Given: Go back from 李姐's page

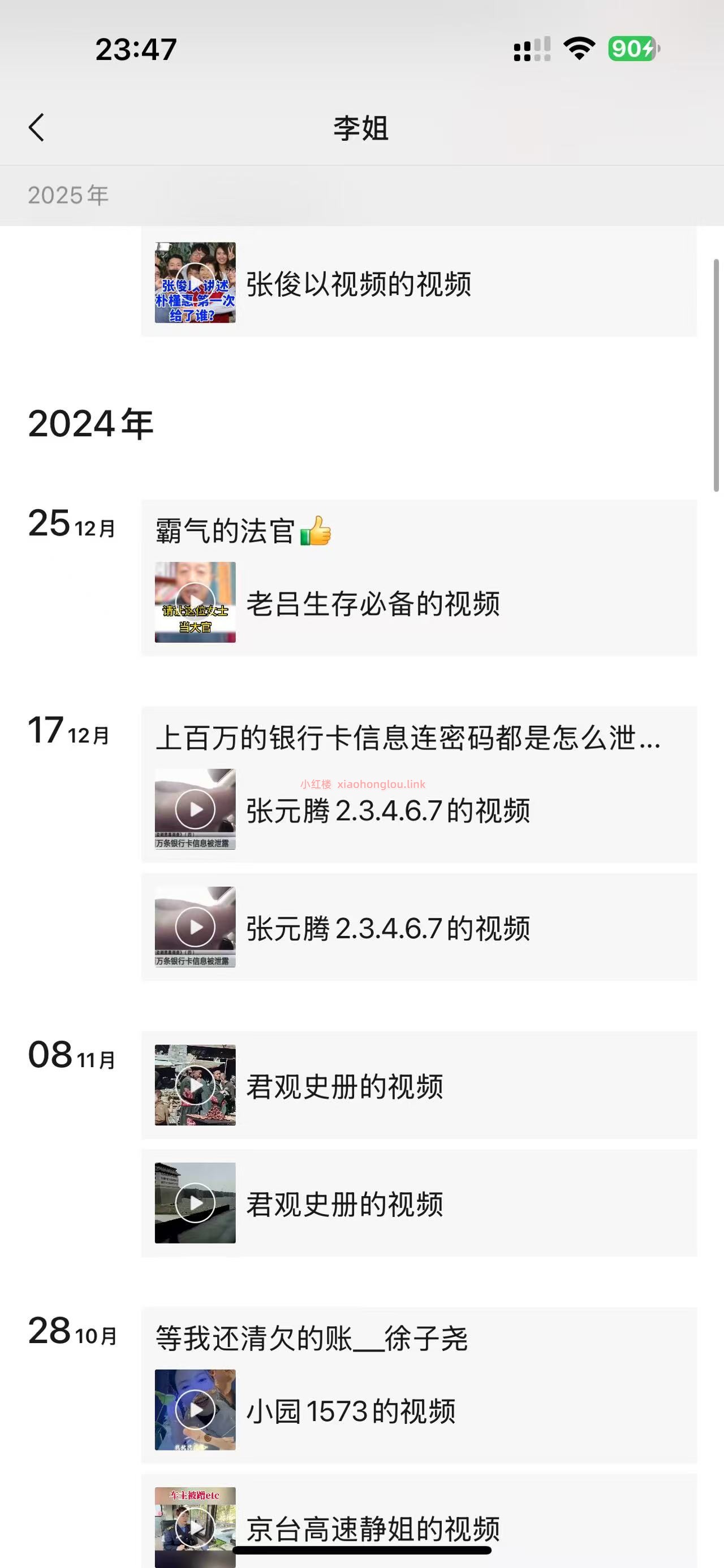Looking at the screenshot, I should (x=37, y=128).
